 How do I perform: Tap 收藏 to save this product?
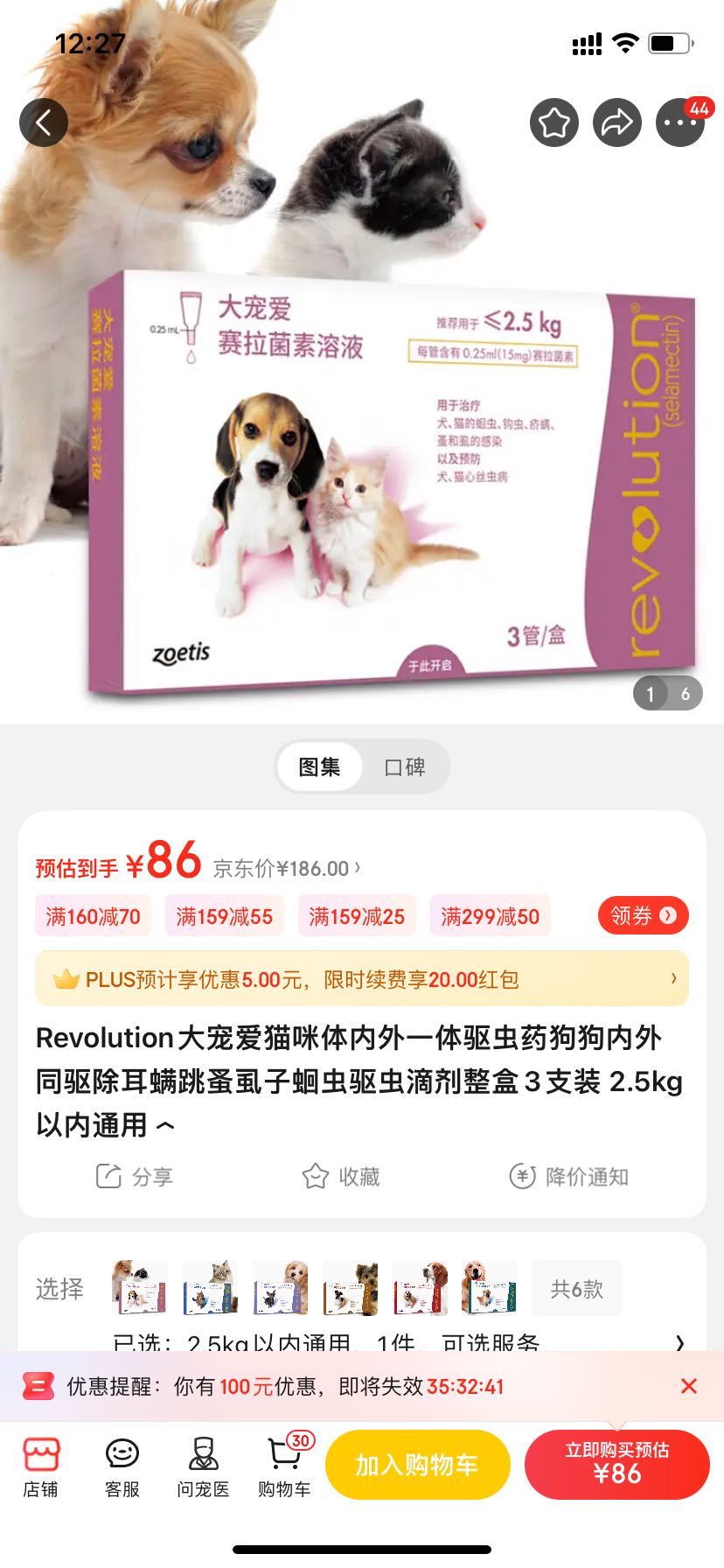point(341,1177)
